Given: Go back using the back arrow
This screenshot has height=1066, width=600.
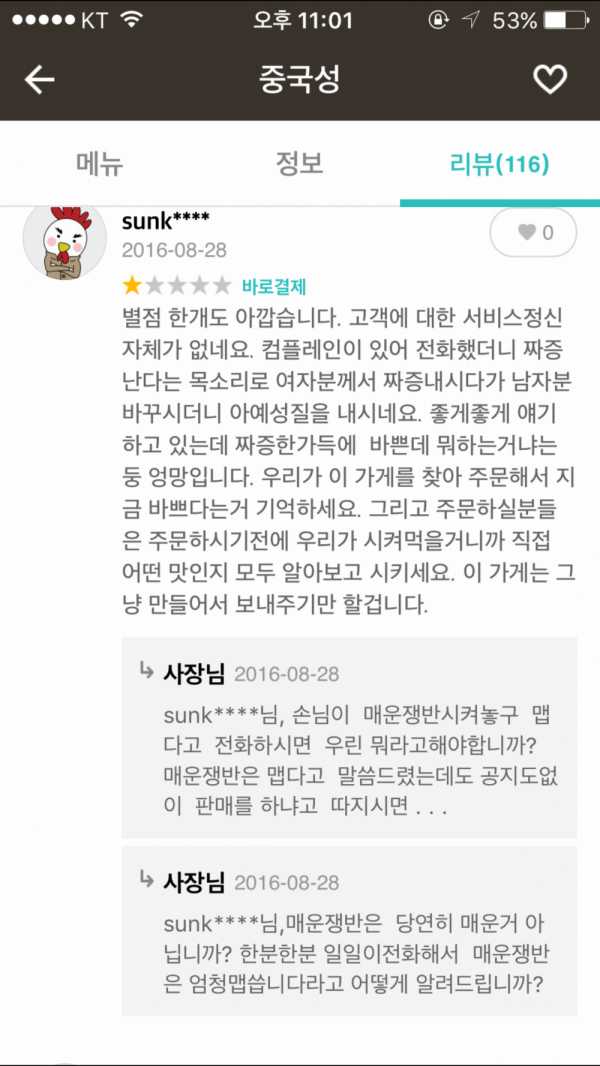Looking at the screenshot, I should click(x=40, y=80).
